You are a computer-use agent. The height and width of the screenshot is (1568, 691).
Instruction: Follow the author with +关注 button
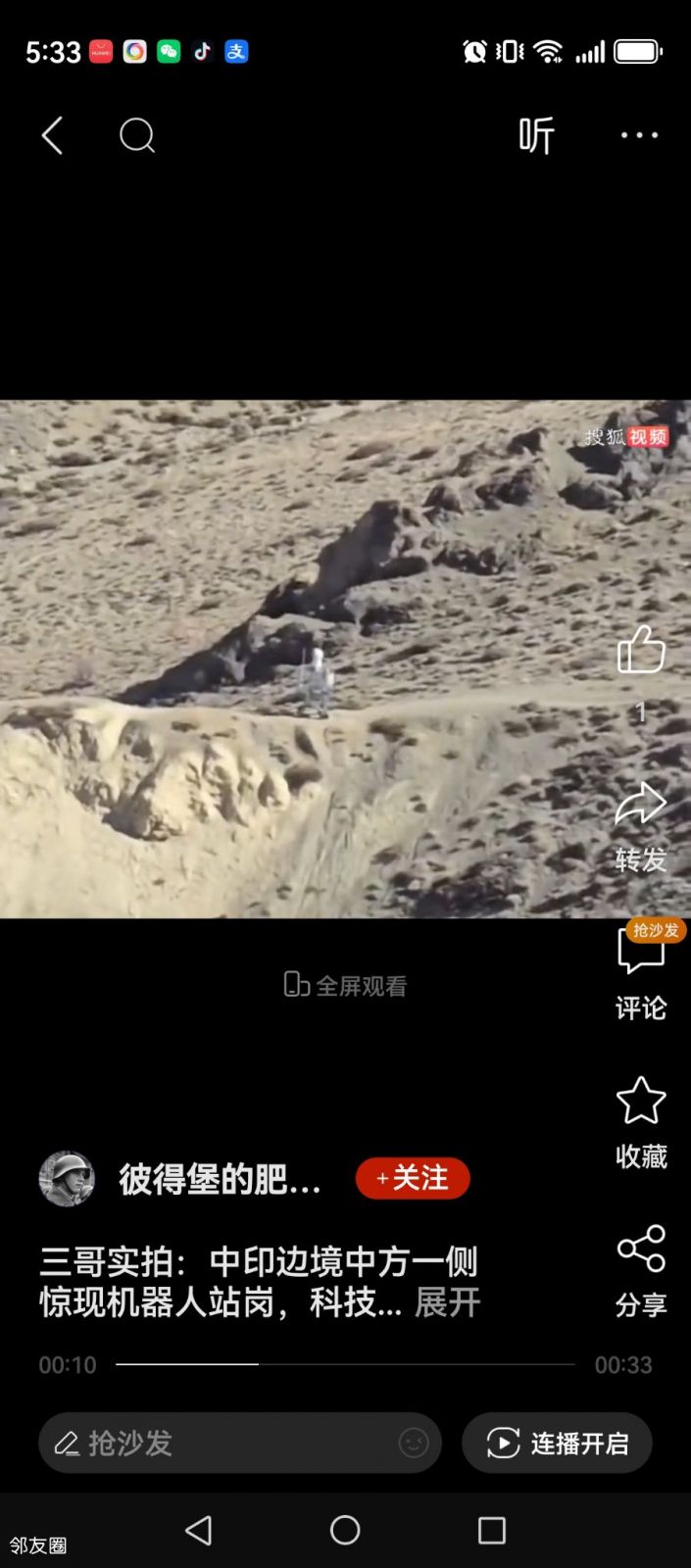point(413,1178)
